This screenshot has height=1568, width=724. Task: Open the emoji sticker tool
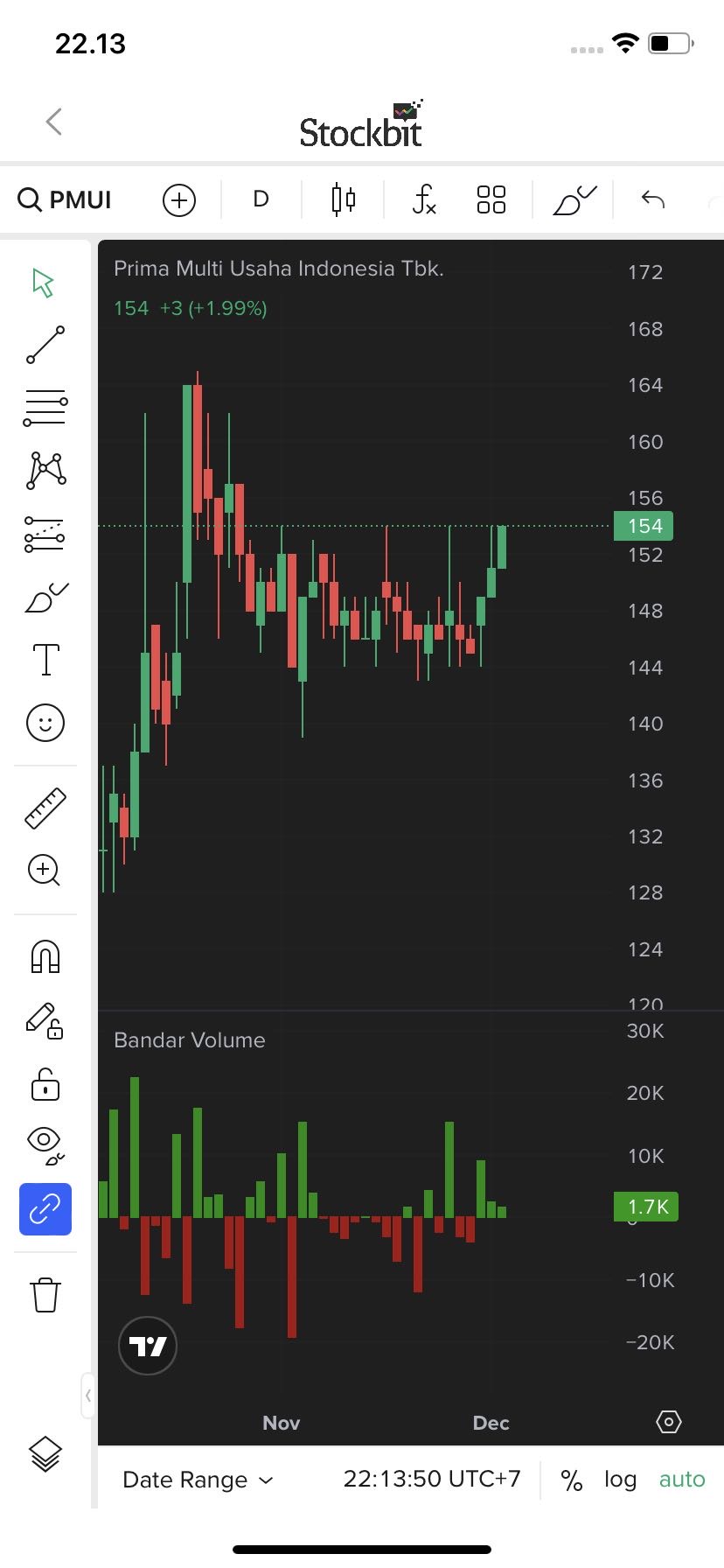point(45,723)
